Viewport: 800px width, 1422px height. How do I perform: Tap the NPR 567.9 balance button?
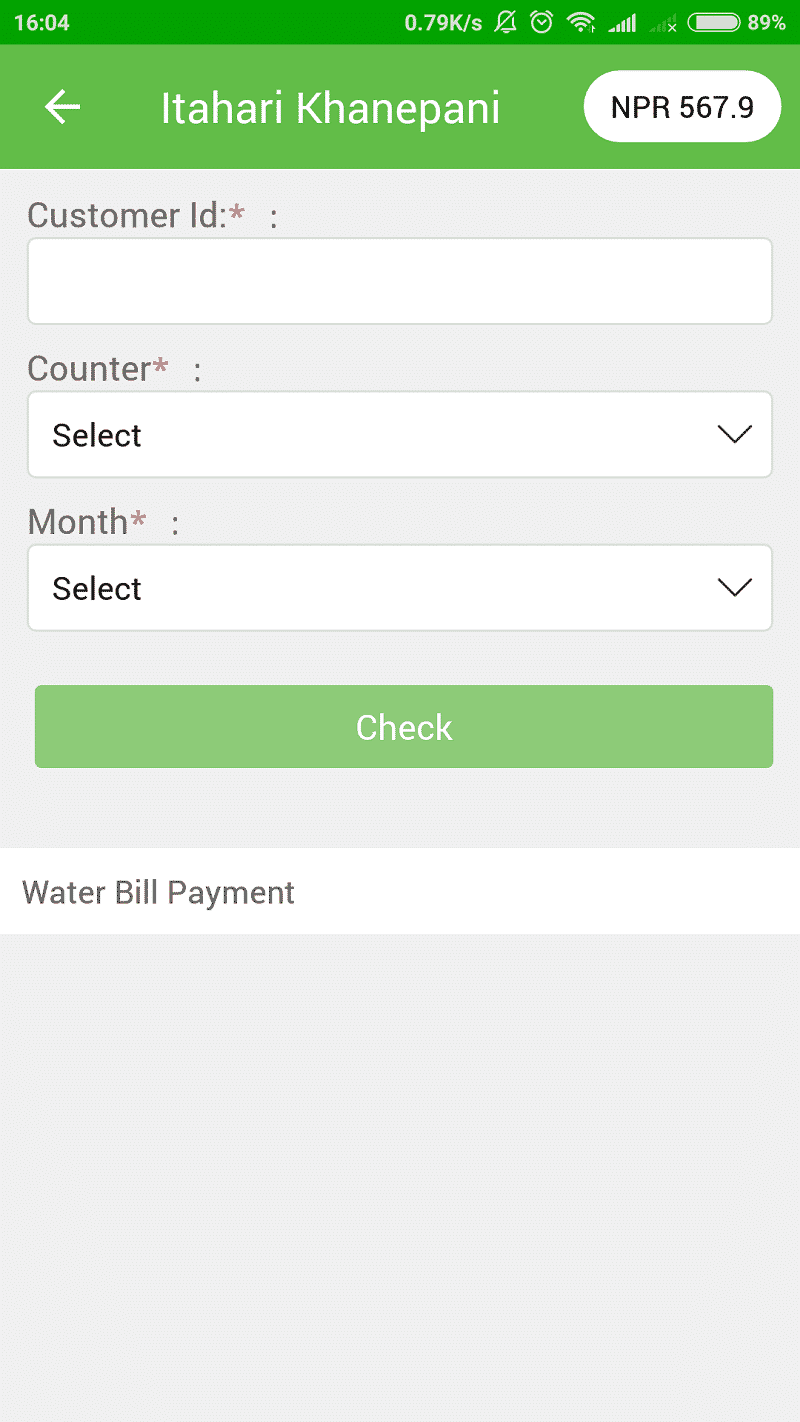click(x=682, y=107)
